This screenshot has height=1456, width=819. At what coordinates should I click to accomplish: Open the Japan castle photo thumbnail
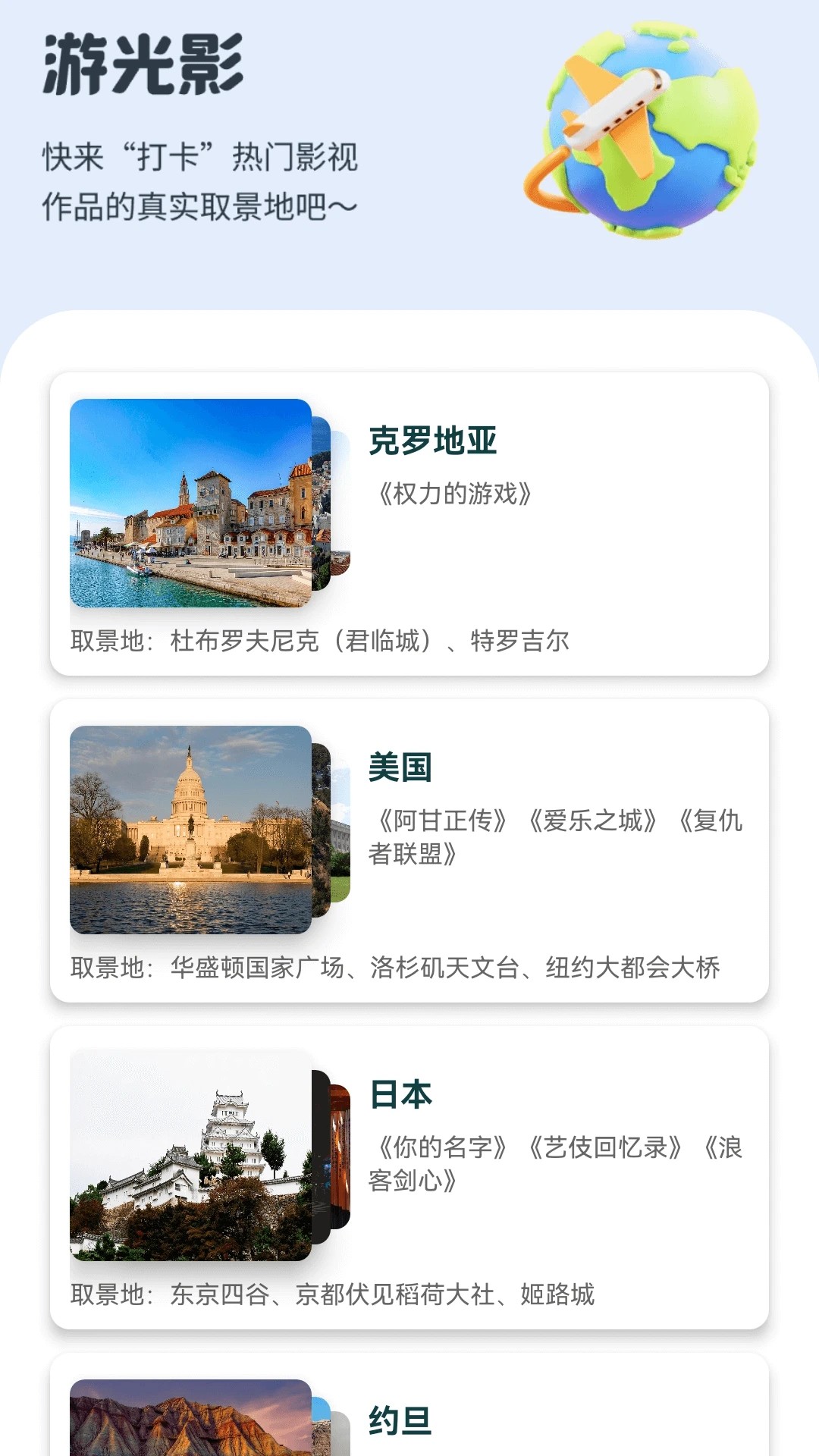190,1160
